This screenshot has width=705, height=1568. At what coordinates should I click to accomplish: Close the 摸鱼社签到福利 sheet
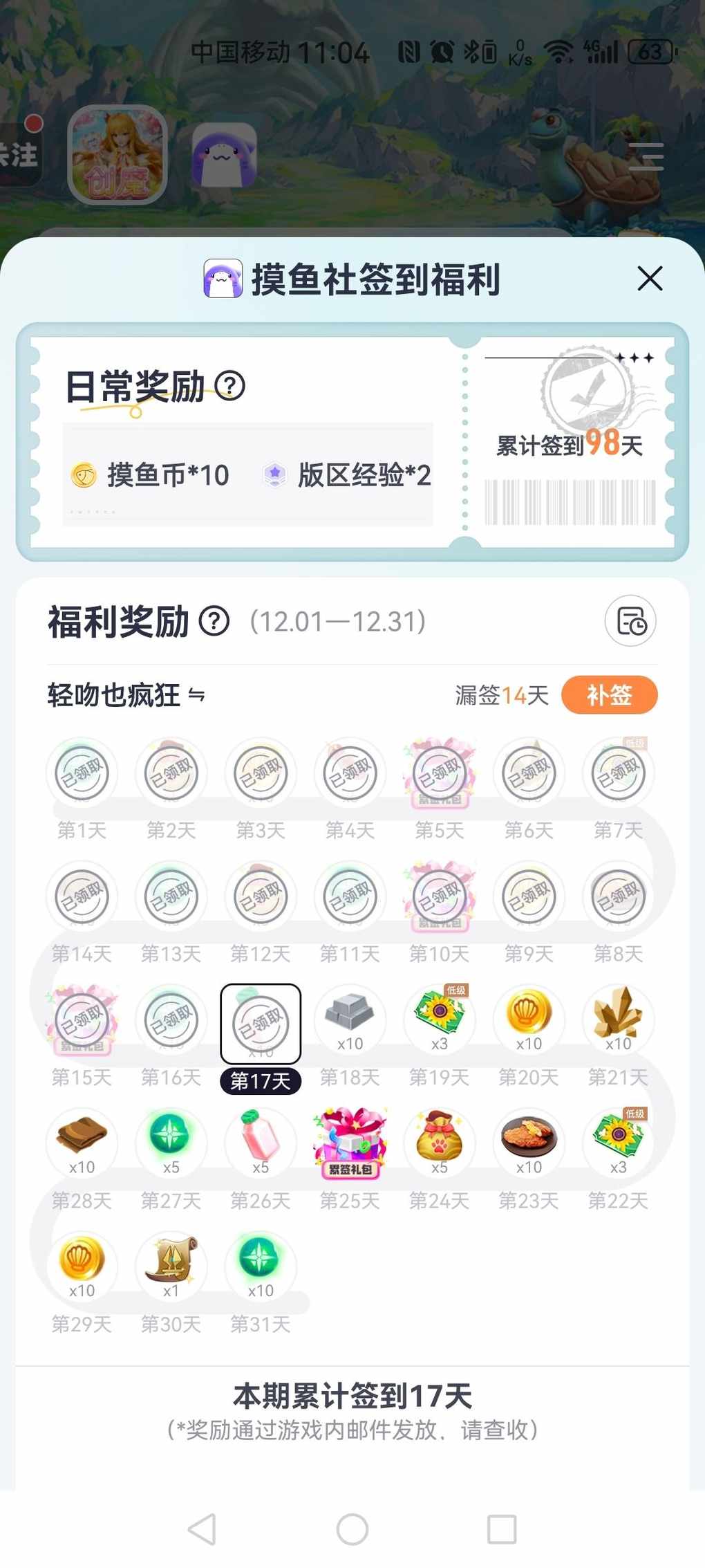(x=650, y=279)
